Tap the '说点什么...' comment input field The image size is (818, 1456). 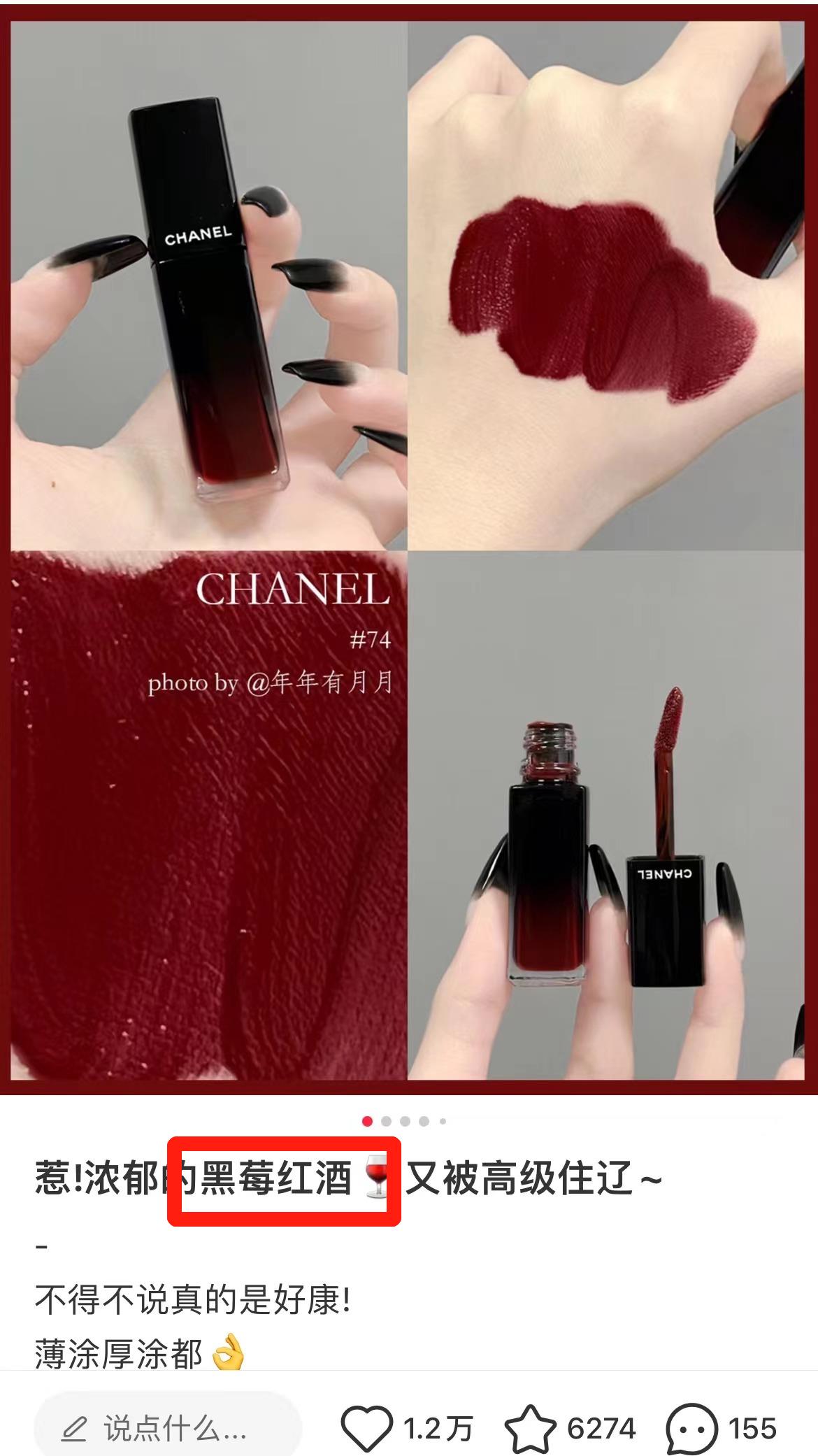168,1429
